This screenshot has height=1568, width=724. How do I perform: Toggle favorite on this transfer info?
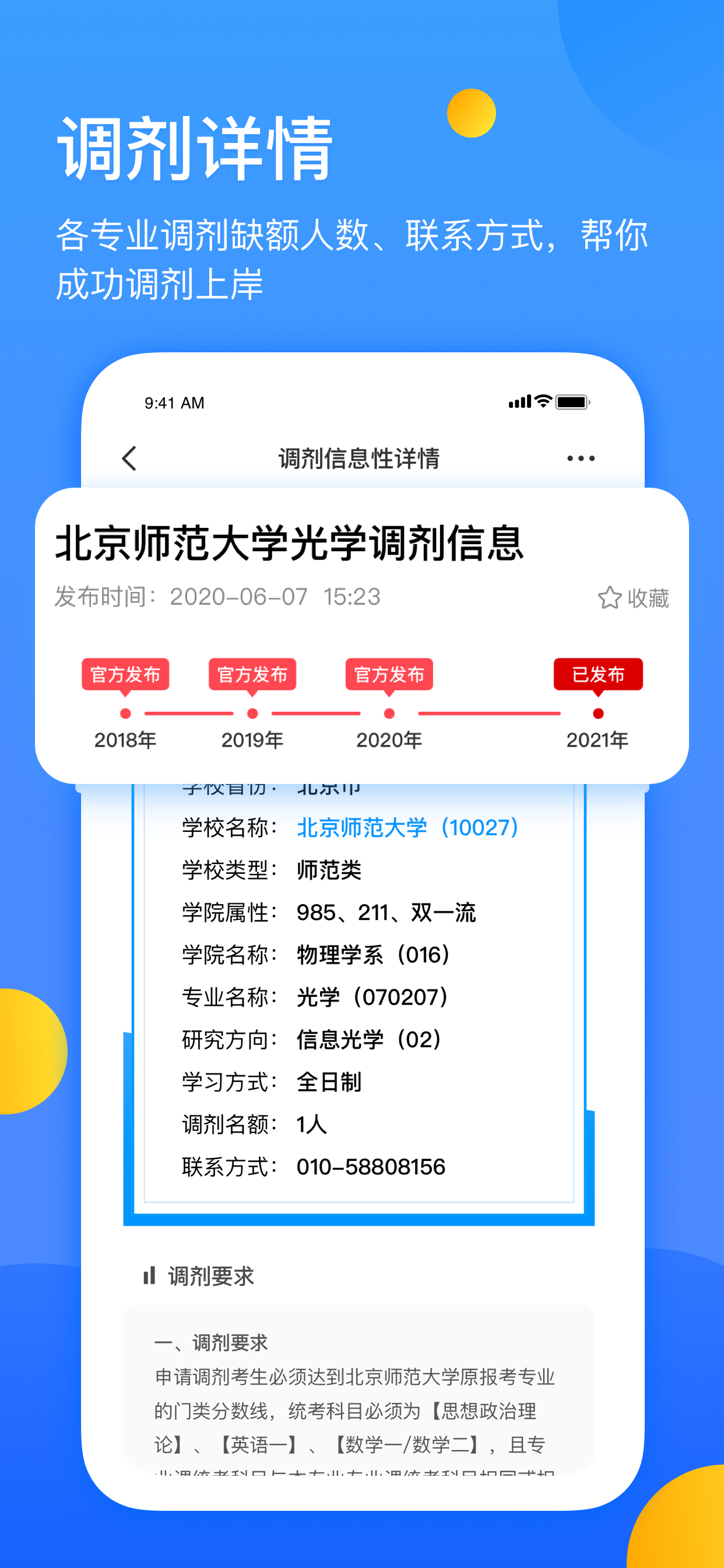tap(635, 598)
